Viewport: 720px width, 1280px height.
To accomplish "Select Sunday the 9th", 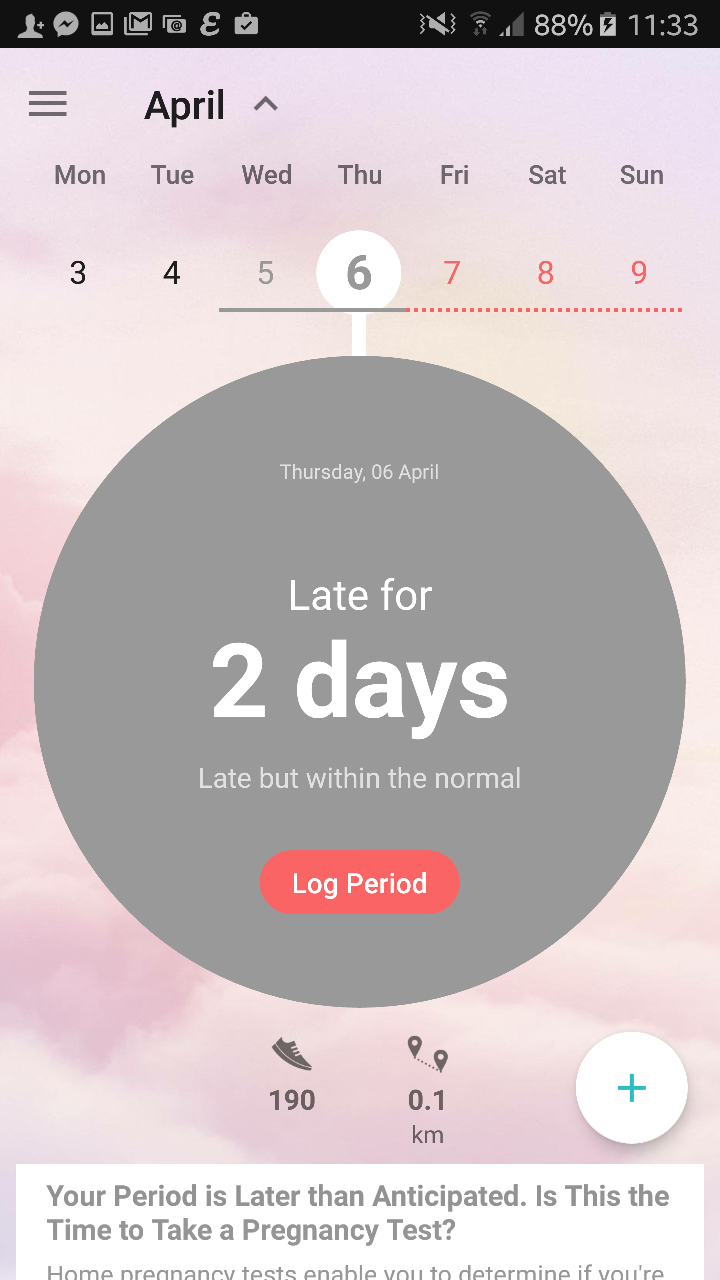I will 639,273.
